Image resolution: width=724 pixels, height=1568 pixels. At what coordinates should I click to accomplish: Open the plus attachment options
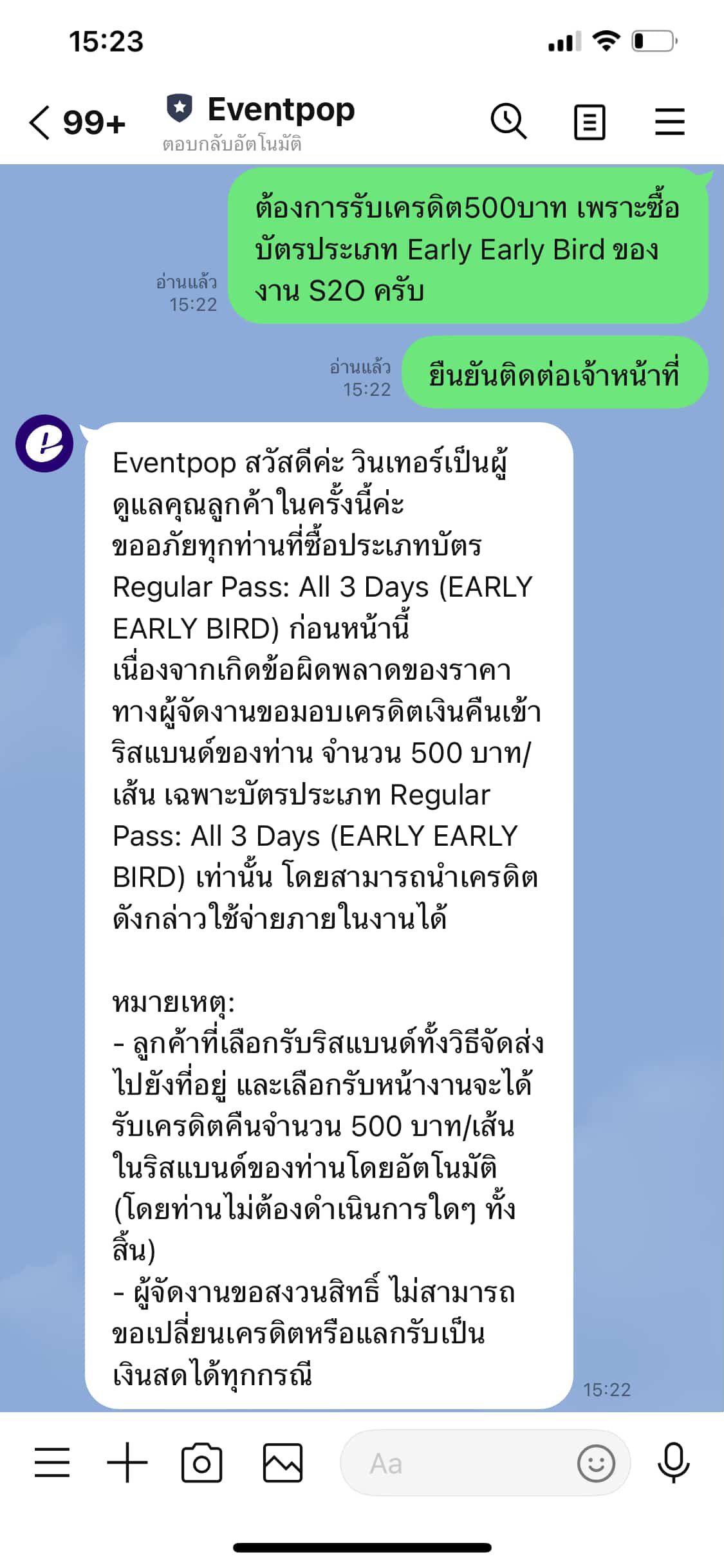pos(127,1462)
